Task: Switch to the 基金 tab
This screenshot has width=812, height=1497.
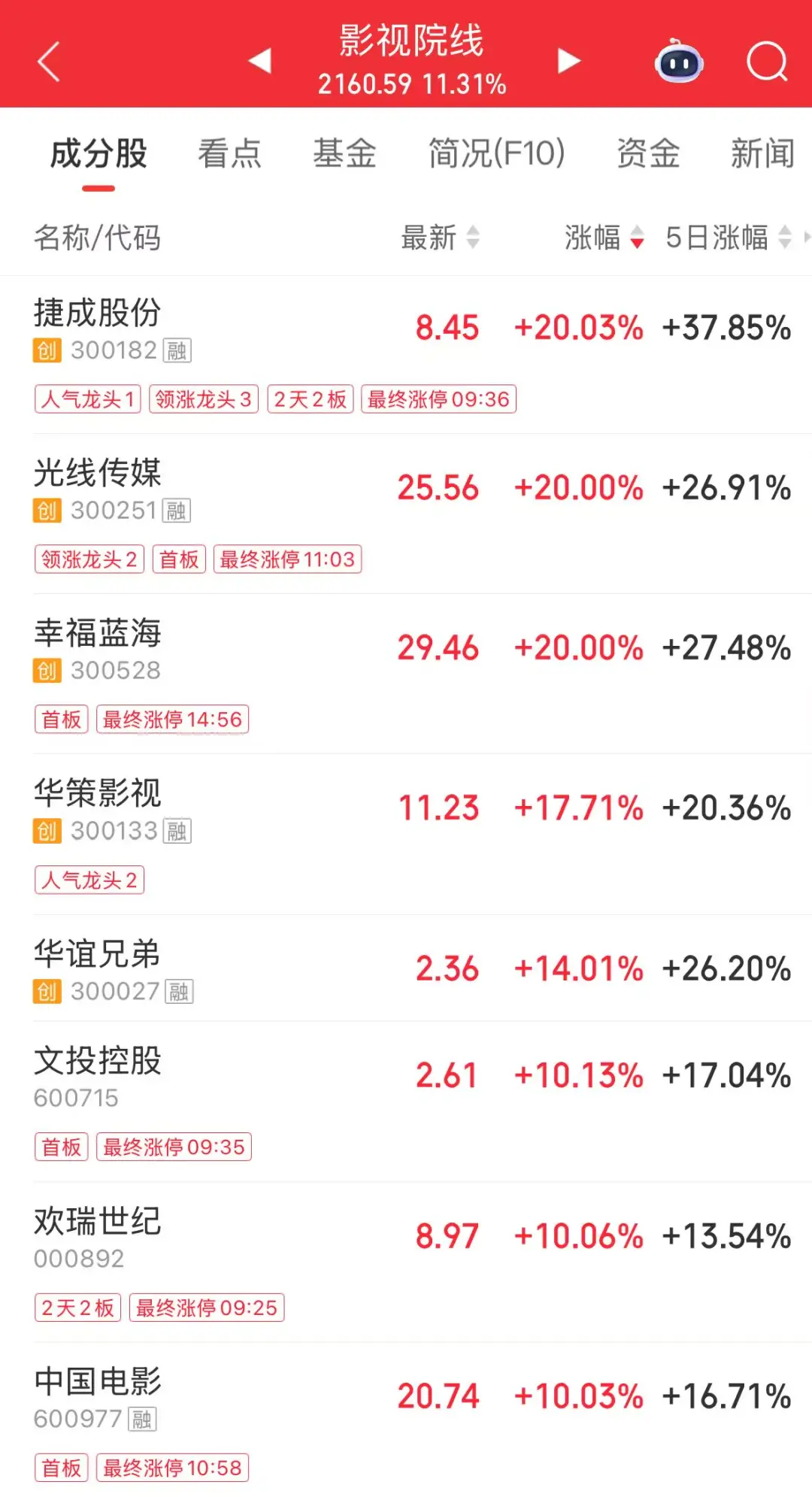Action: [x=344, y=154]
